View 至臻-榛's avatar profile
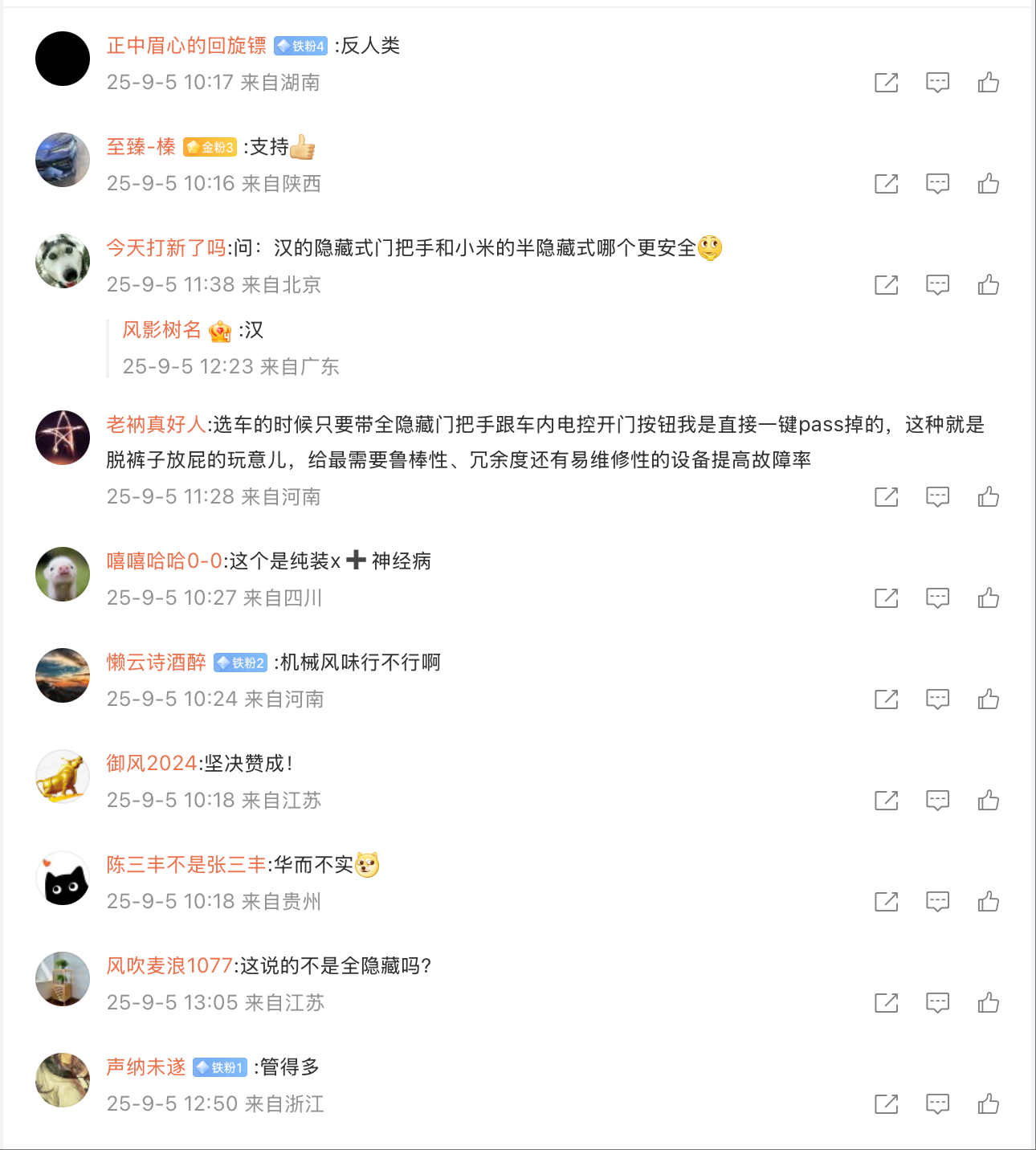This screenshot has height=1150, width=1036. coord(63,160)
